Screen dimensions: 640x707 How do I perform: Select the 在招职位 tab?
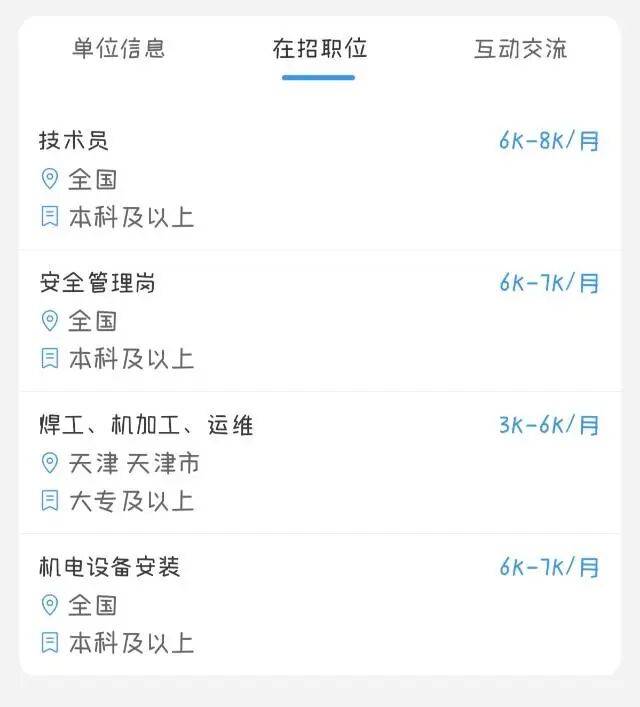pyautogui.click(x=319, y=48)
